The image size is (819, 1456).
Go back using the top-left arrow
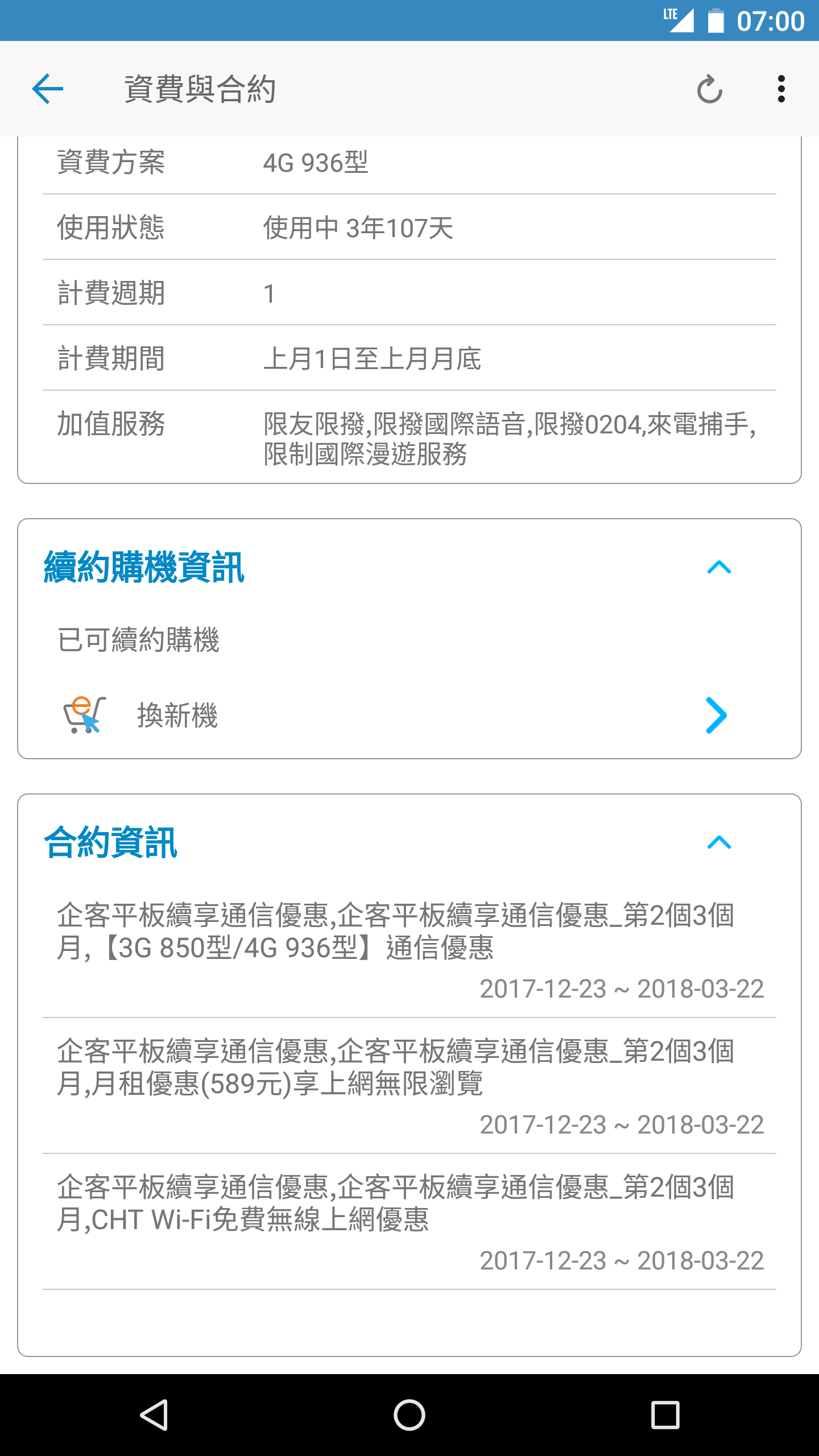tap(48, 89)
